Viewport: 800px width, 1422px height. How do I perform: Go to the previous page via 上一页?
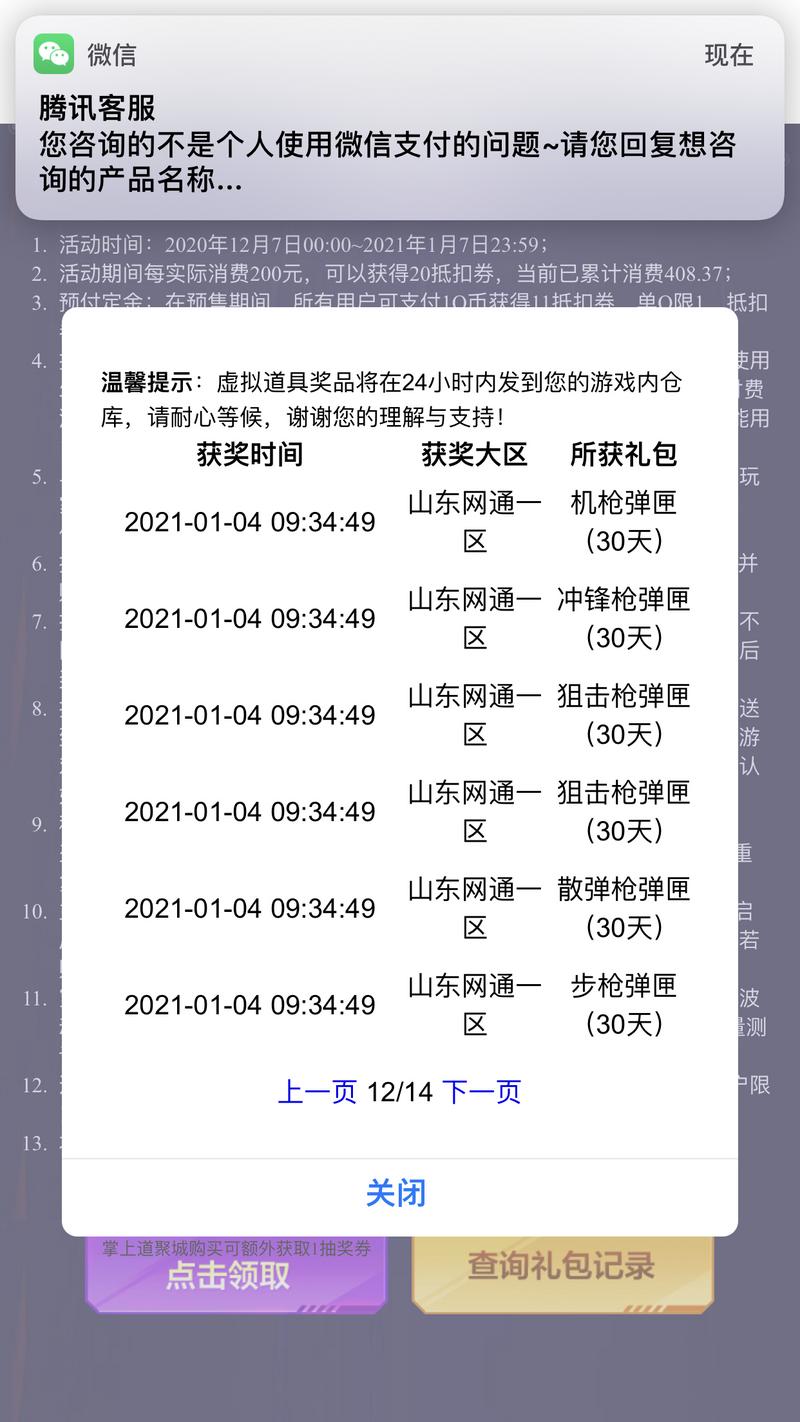click(317, 1091)
